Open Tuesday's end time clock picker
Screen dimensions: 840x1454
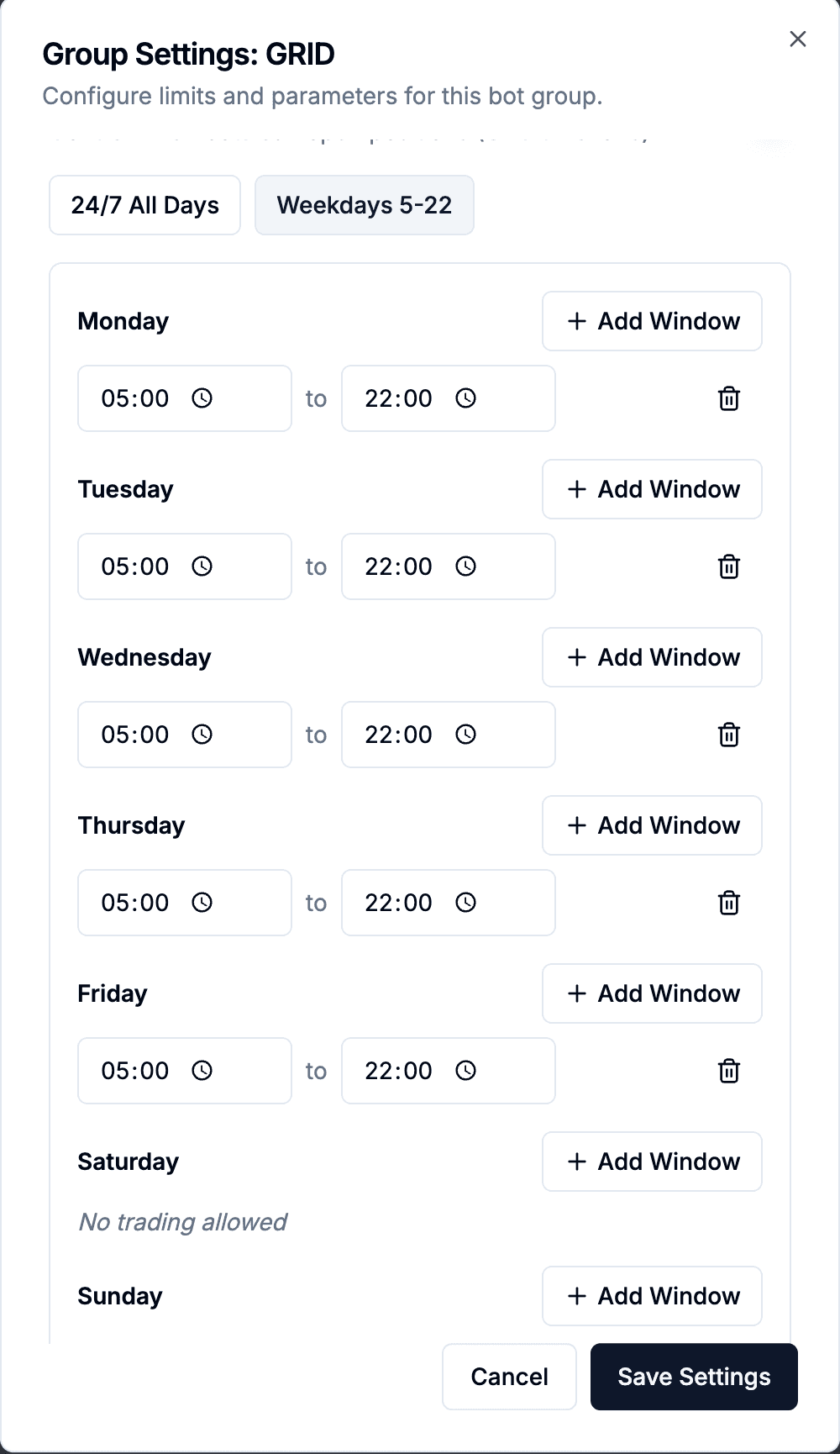pyautogui.click(x=467, y=566)
